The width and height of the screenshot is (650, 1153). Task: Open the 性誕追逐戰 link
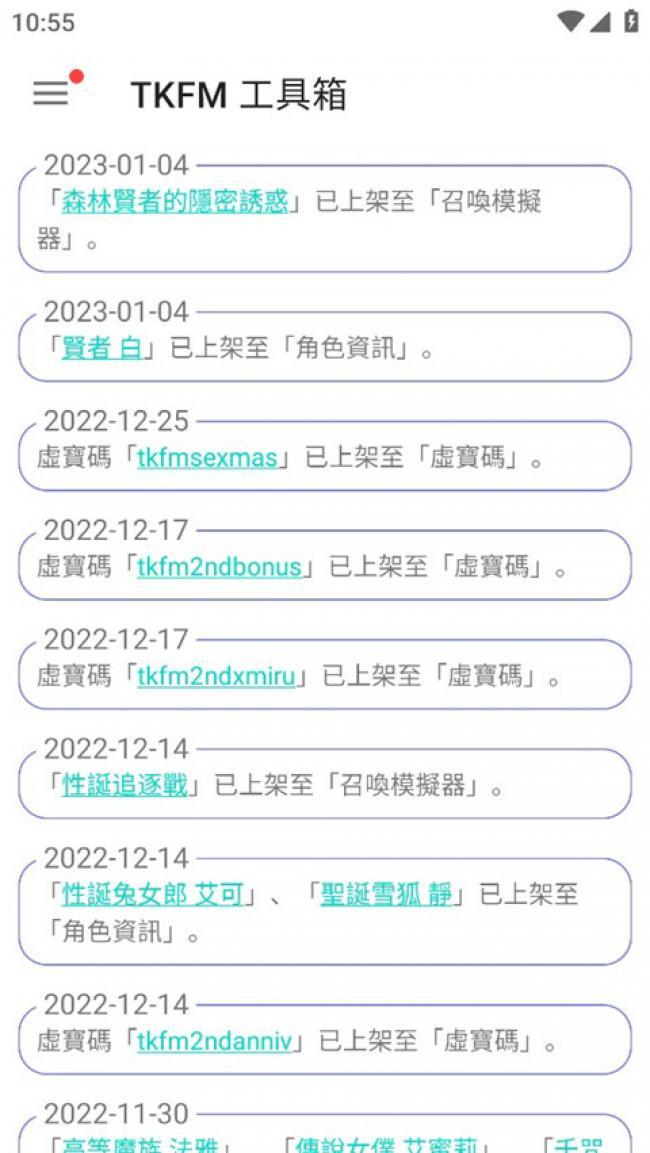[125, 786]
